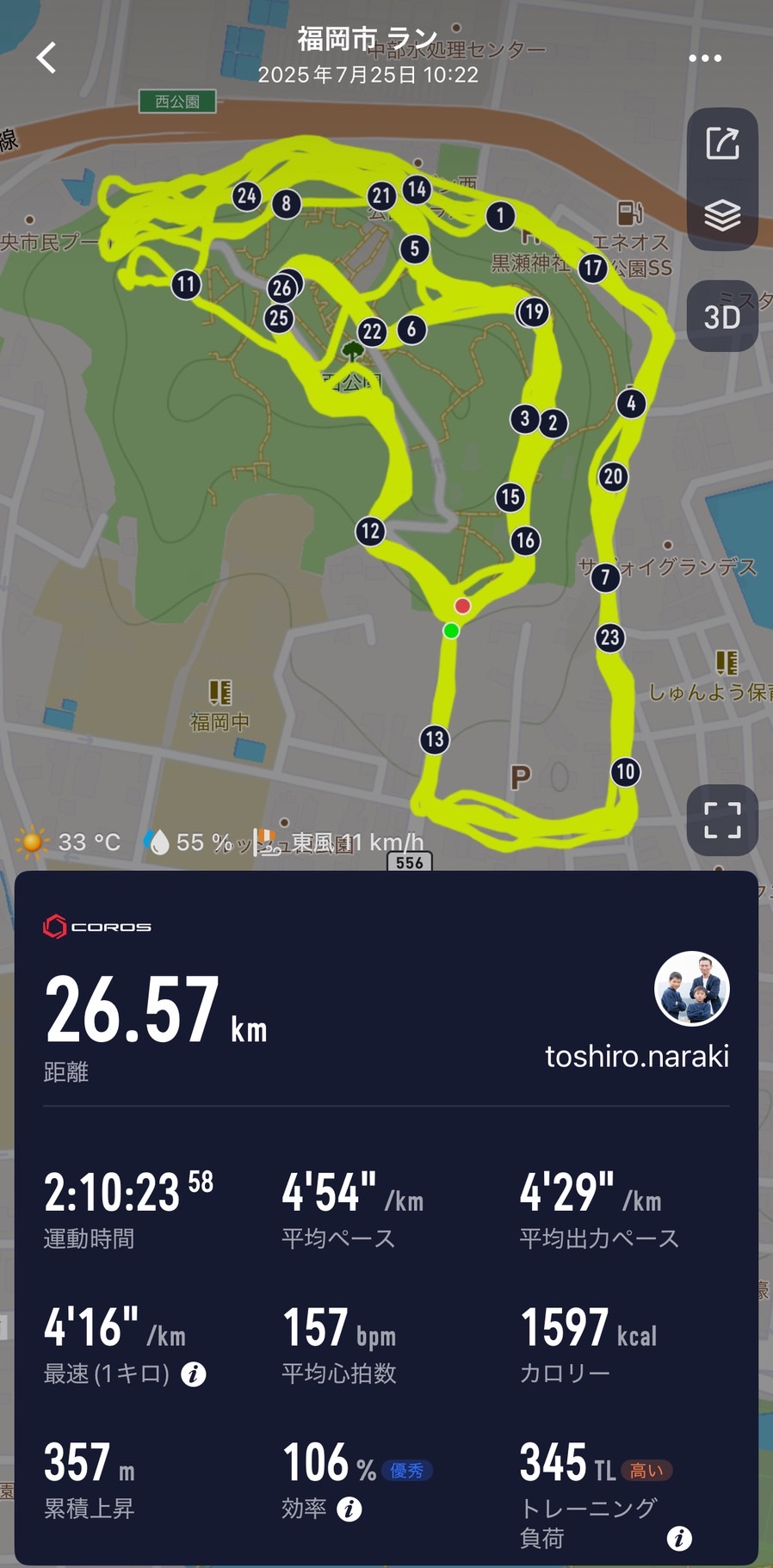Switch the map to 3D view
The height and width of the screenshot is (1568, 773).
click(721, 317)
